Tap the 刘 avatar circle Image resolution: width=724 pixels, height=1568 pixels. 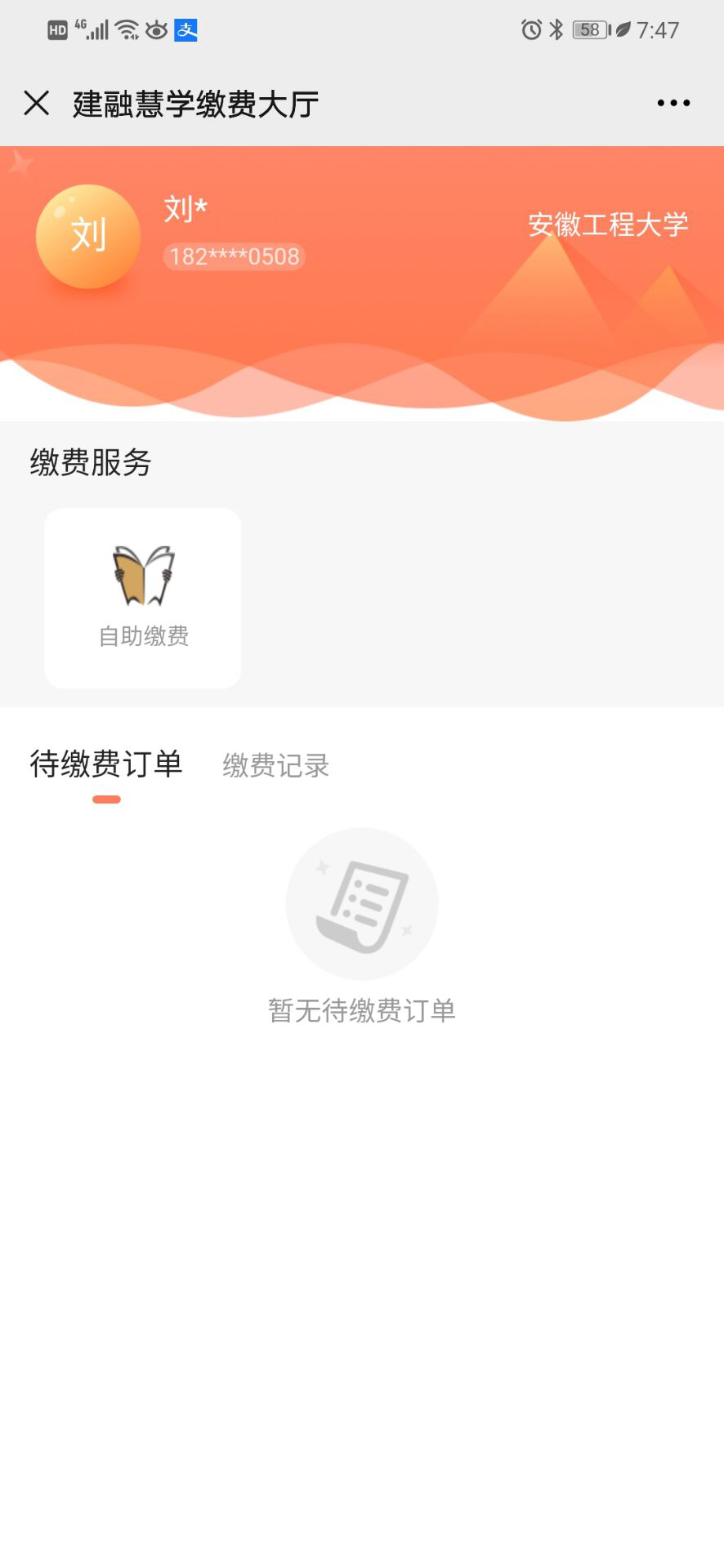point(87,236)
